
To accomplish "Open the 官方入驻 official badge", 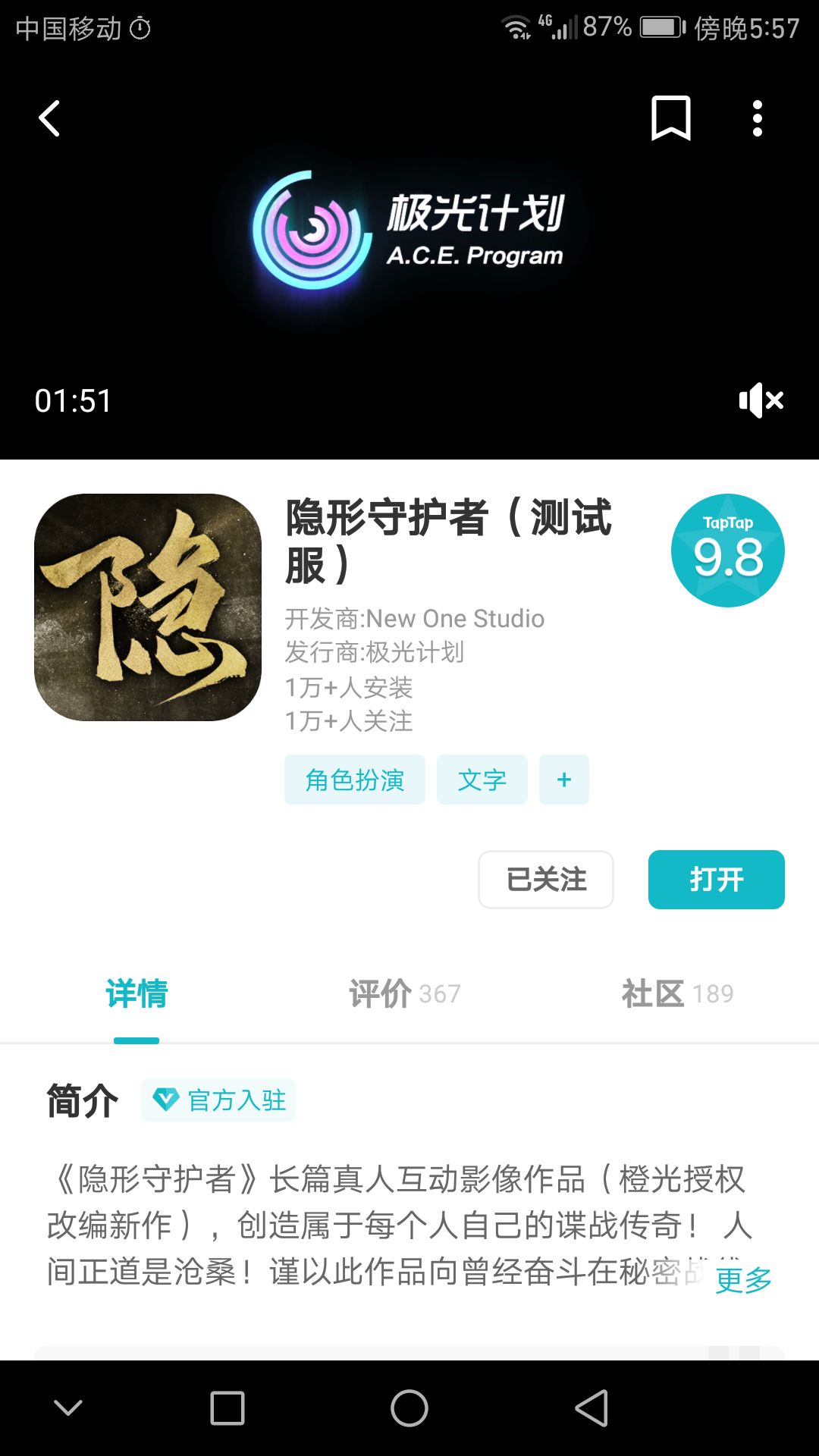I will click(x=218, y=1100).
